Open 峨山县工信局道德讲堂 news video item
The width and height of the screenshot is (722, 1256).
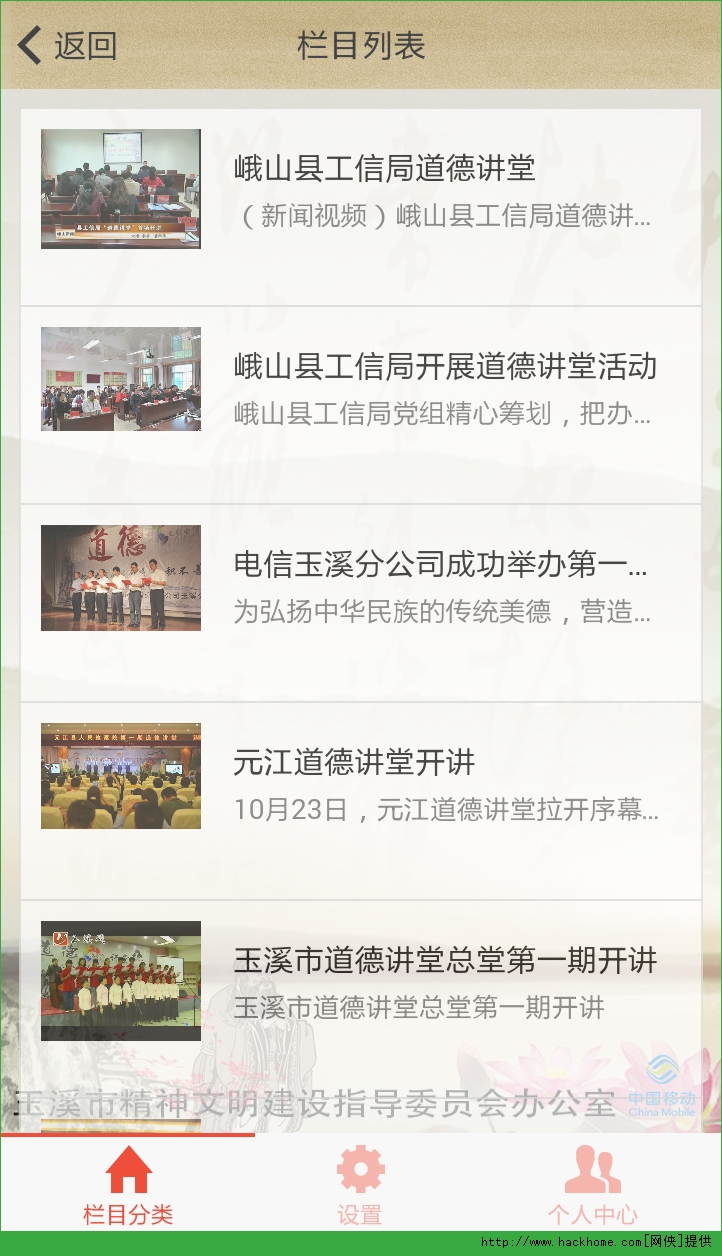[x=360, y=190]
